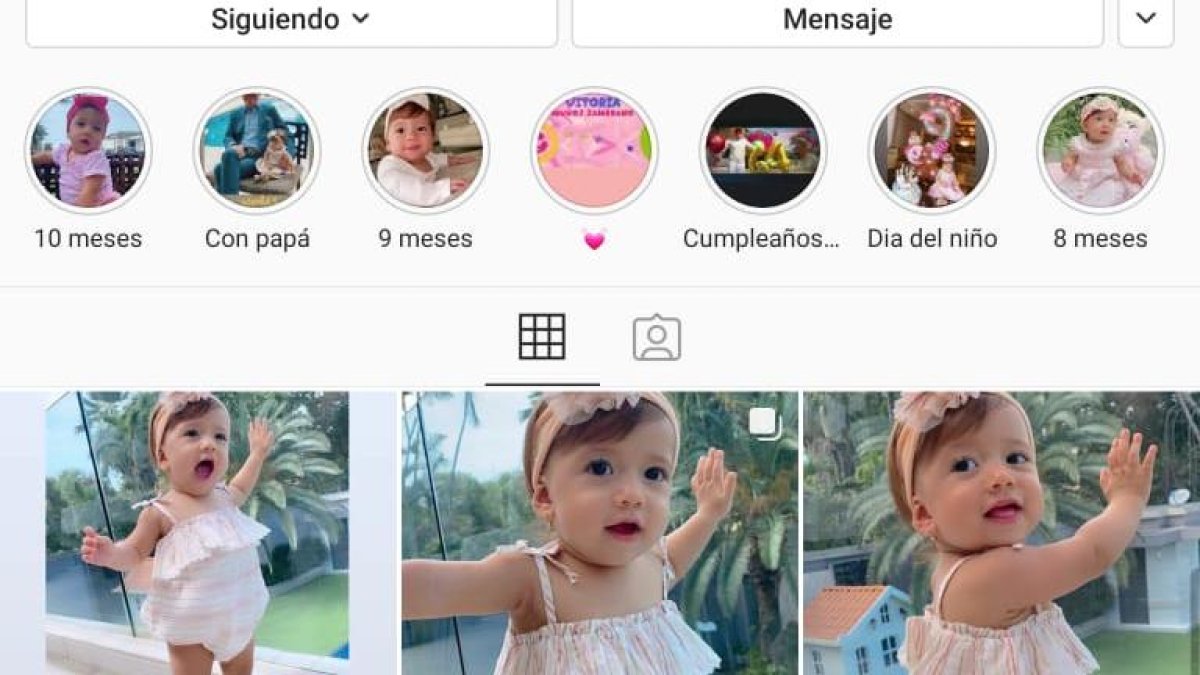The width and height of the screenshot is (1200, 675).
Task: View the Con papá highlight
Action: (x=257, y=151)
